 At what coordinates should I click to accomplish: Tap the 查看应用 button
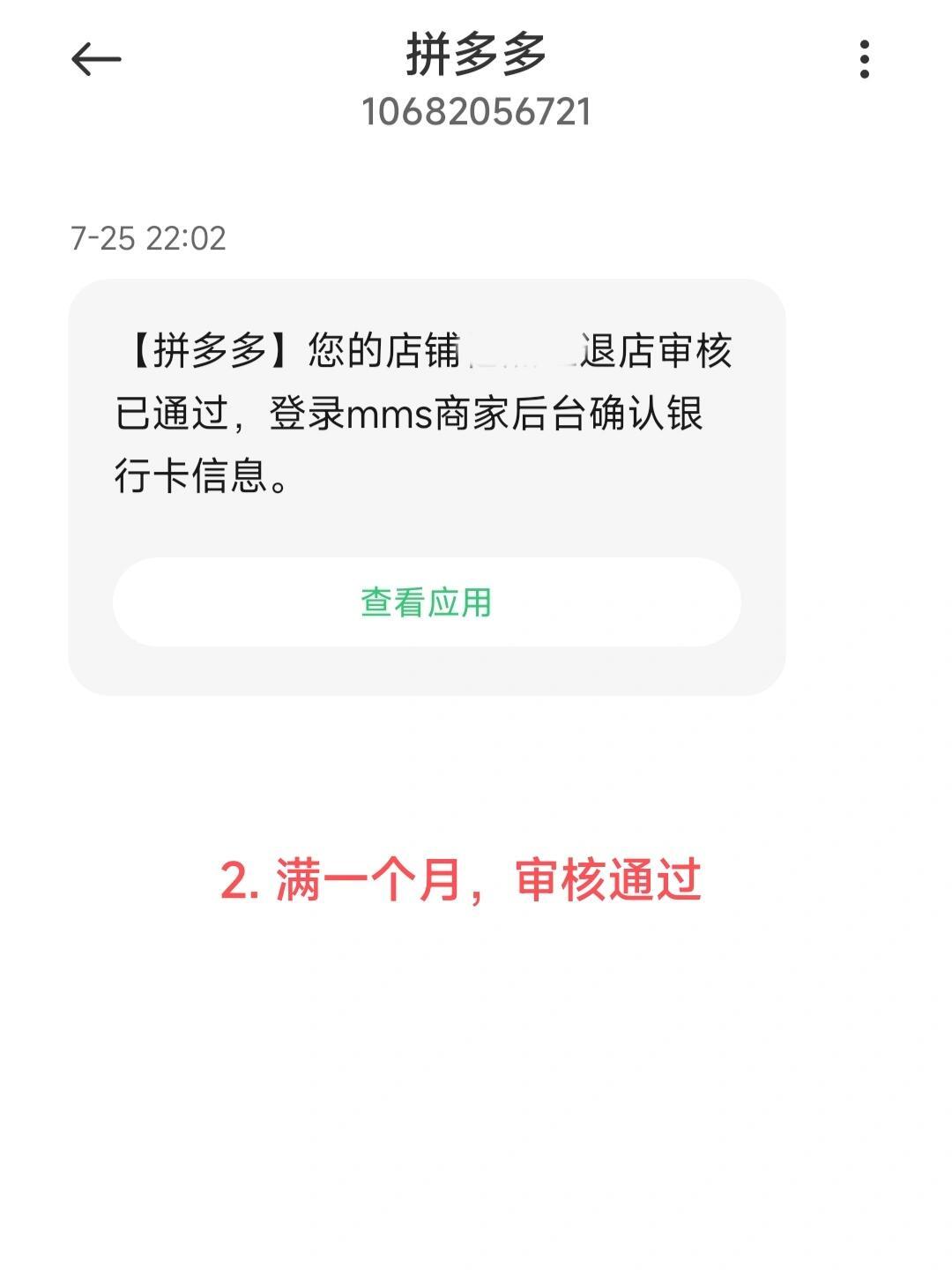[x=427, y=602]
